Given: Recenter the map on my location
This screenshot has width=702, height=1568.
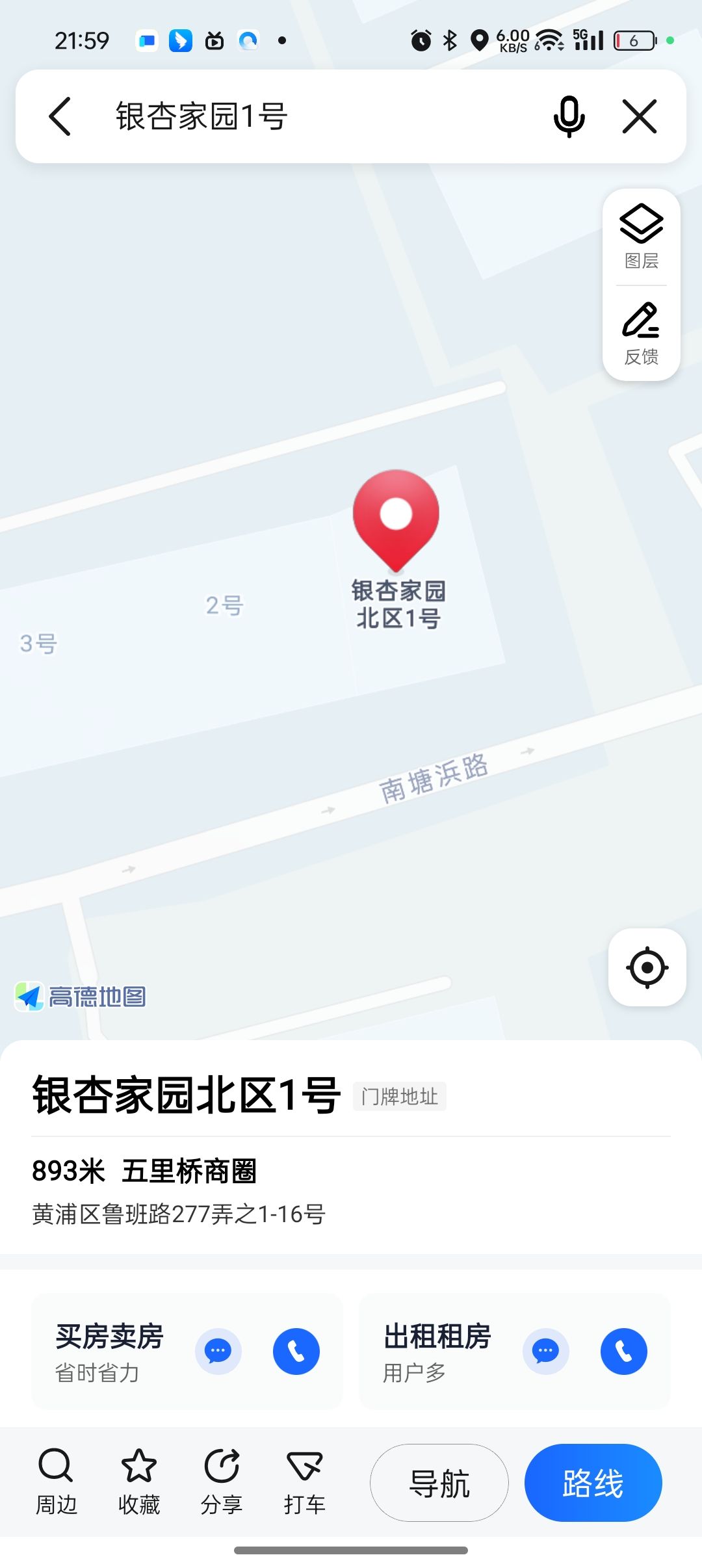Looking at the screenshot, I should pyautogui.click(x=647, y=967).
